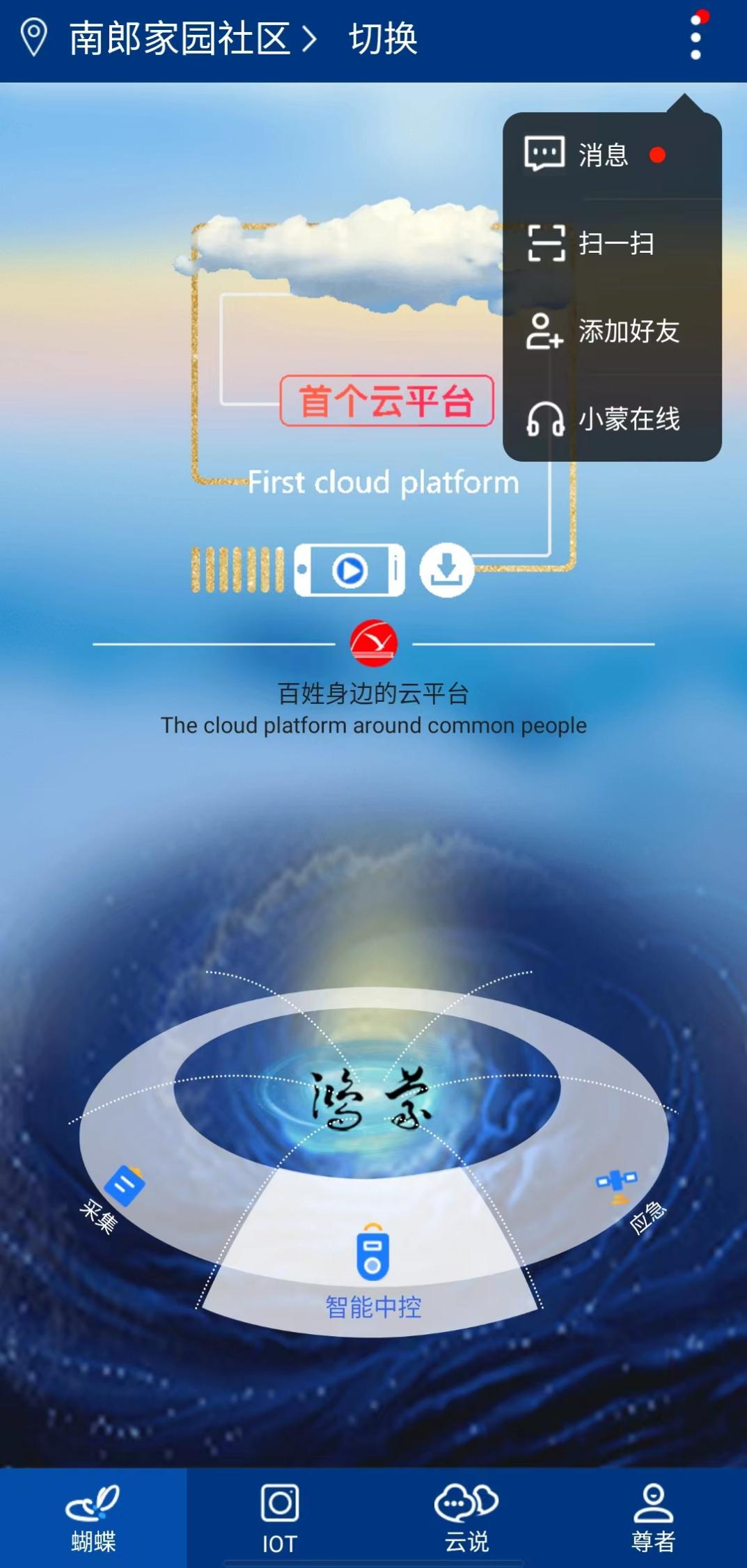Go to the 云说 tab
This screenshot has width=747, height=1568.
pos(466,1519)
